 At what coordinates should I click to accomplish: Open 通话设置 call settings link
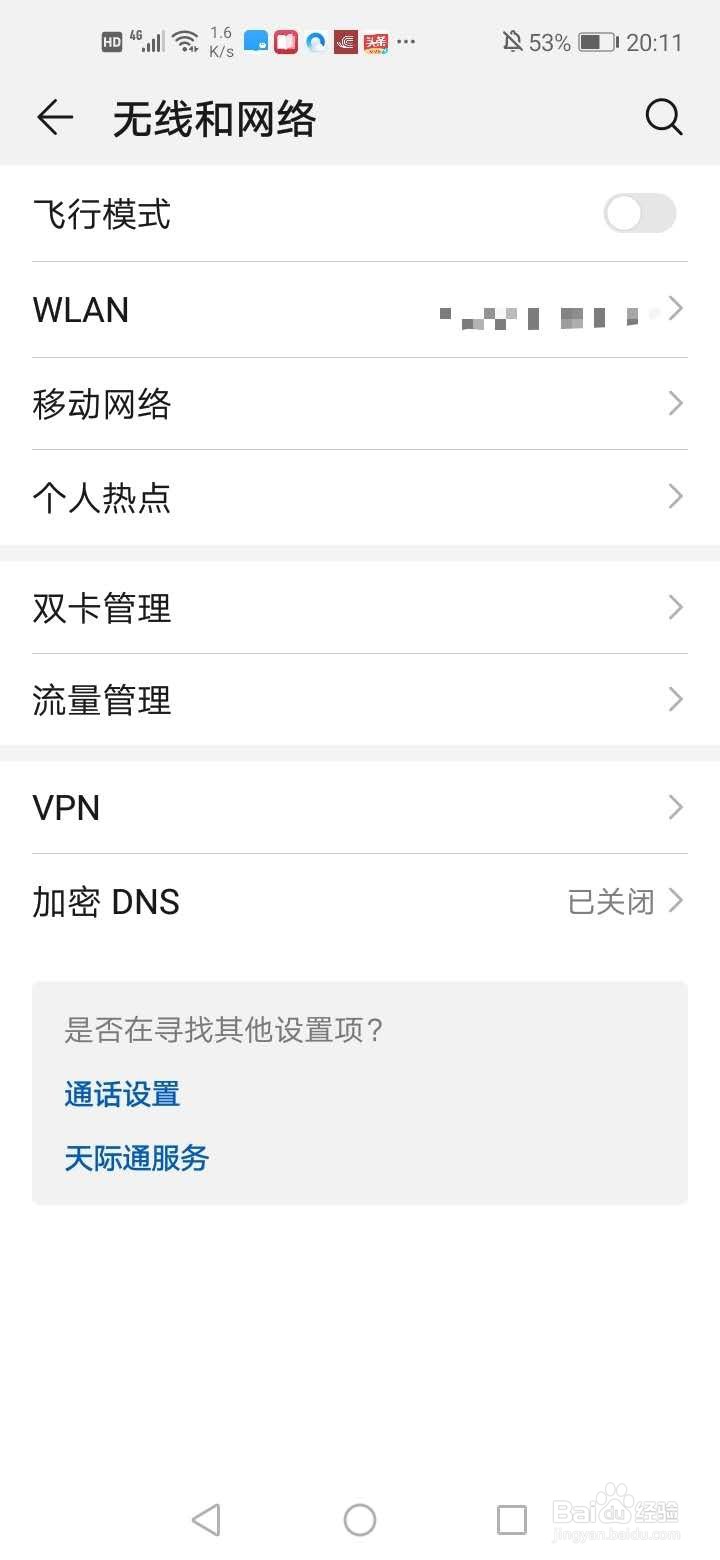[x=121, y=1094]
